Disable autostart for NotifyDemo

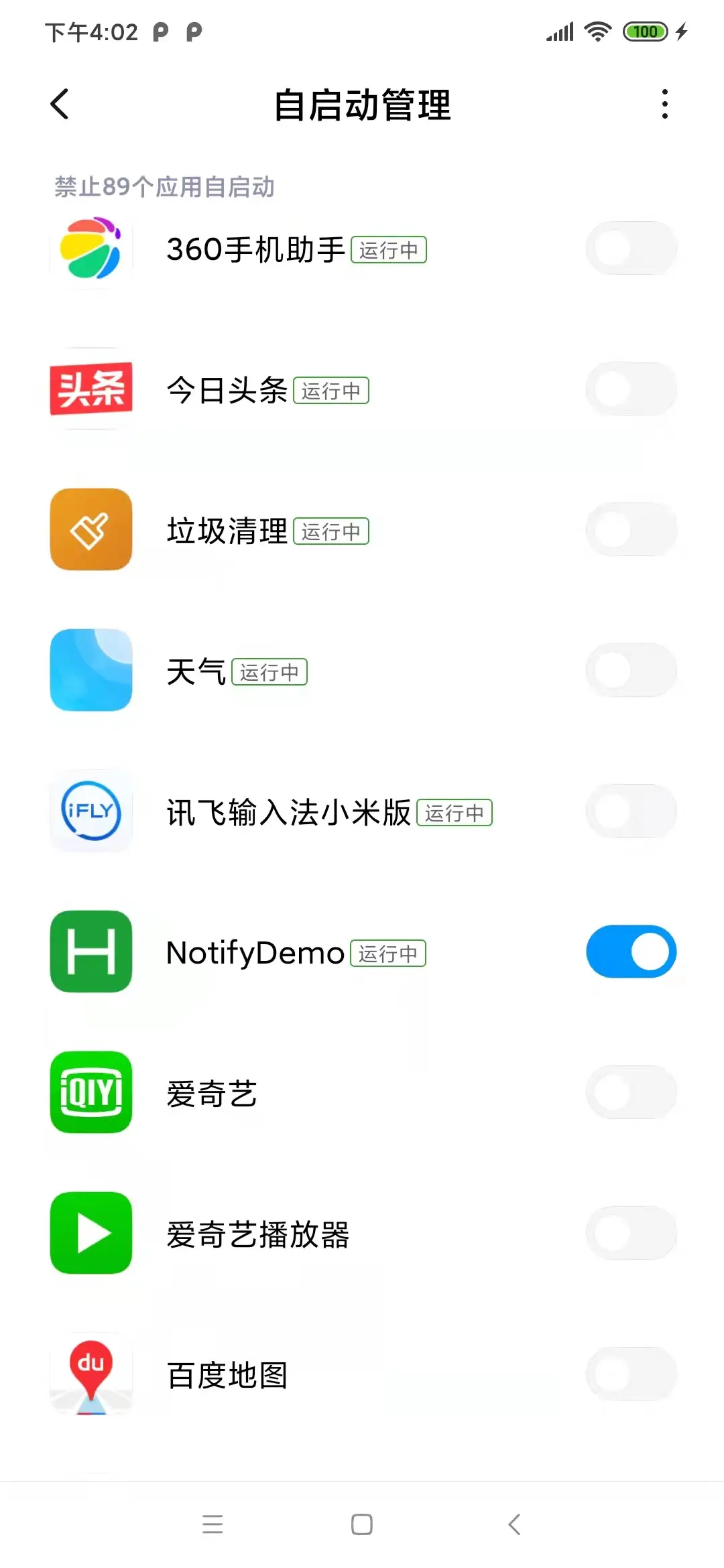tap(631, 952)
